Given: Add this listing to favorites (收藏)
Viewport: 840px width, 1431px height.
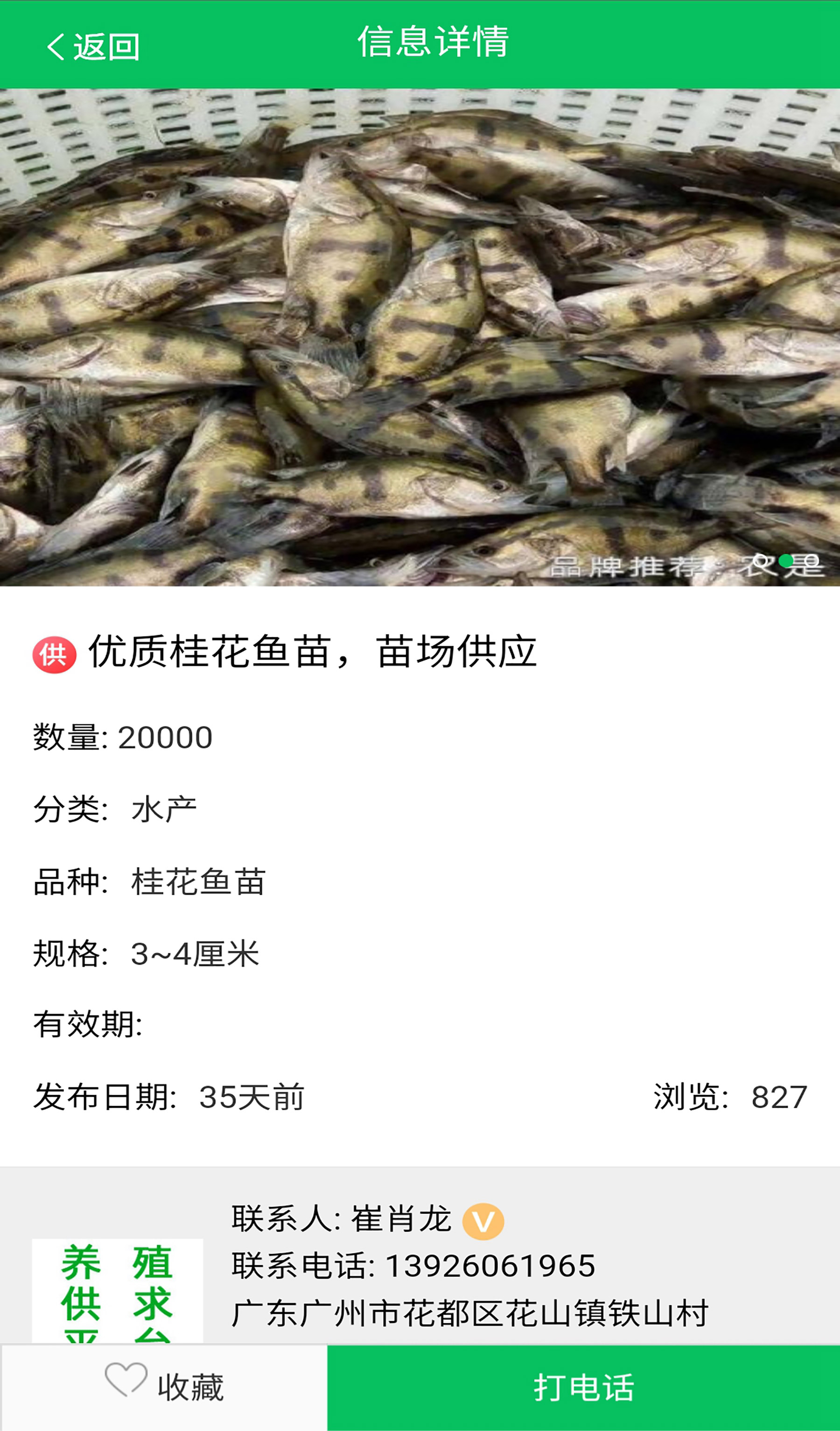Looking at the screenshot, I should (x=165, y=1387).
